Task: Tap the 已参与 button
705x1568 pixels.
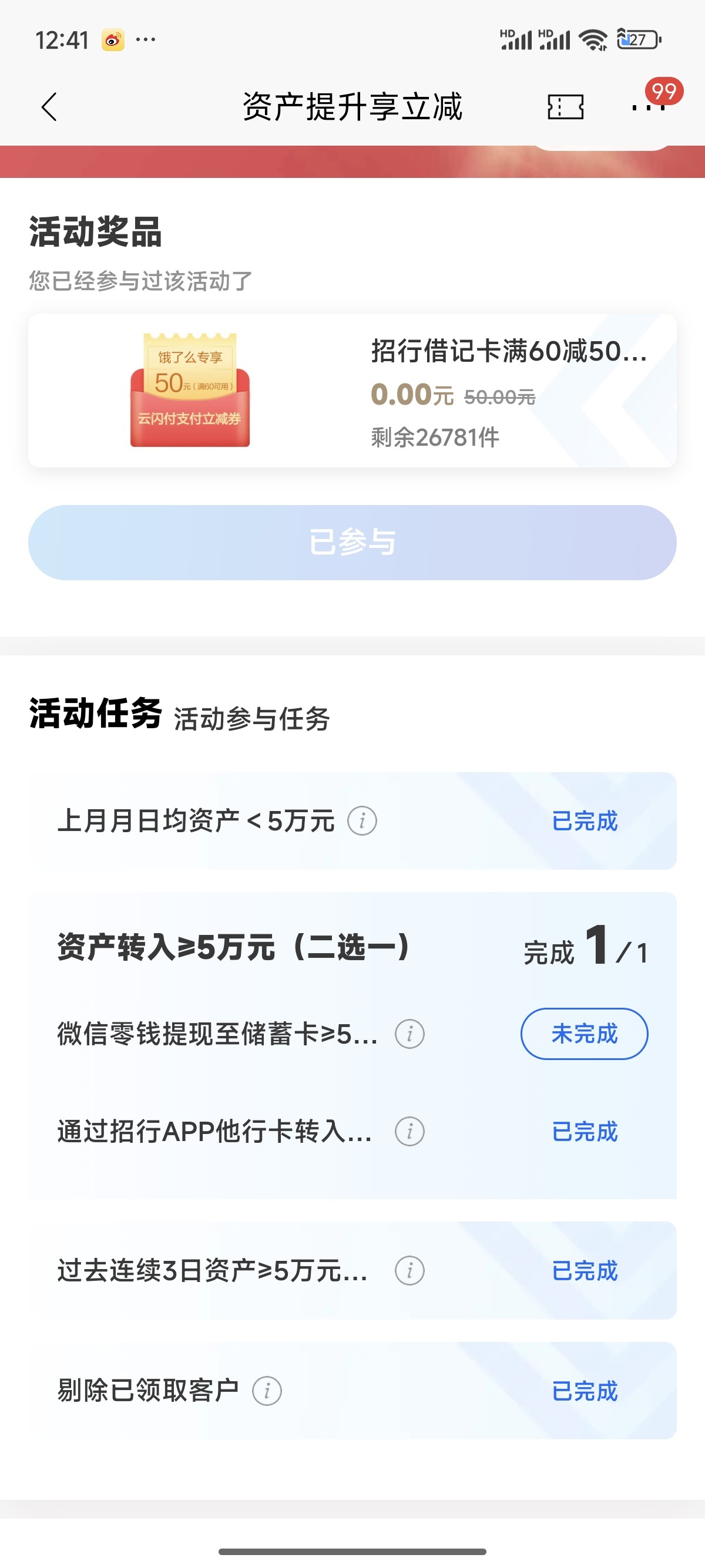Action: (352, 543)
